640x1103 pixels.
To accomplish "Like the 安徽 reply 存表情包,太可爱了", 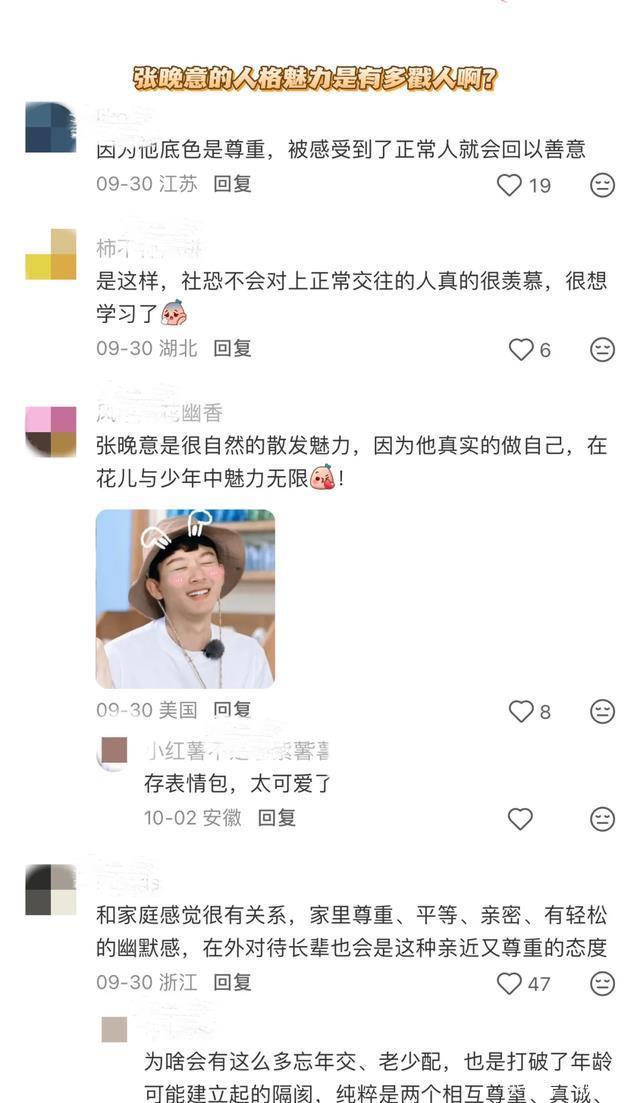I will click(x=520, y=819).
